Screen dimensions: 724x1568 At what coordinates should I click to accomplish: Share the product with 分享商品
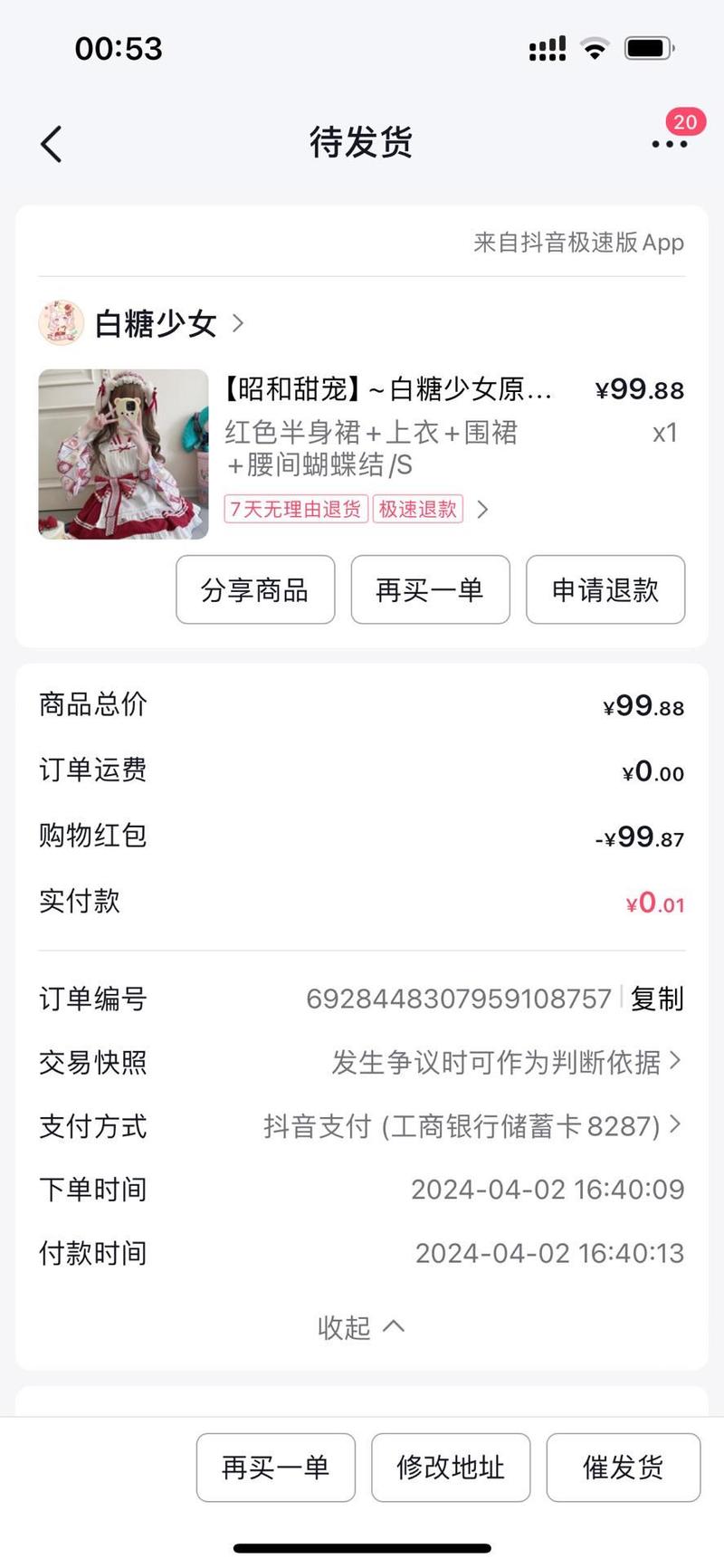[x=254, y=589]
